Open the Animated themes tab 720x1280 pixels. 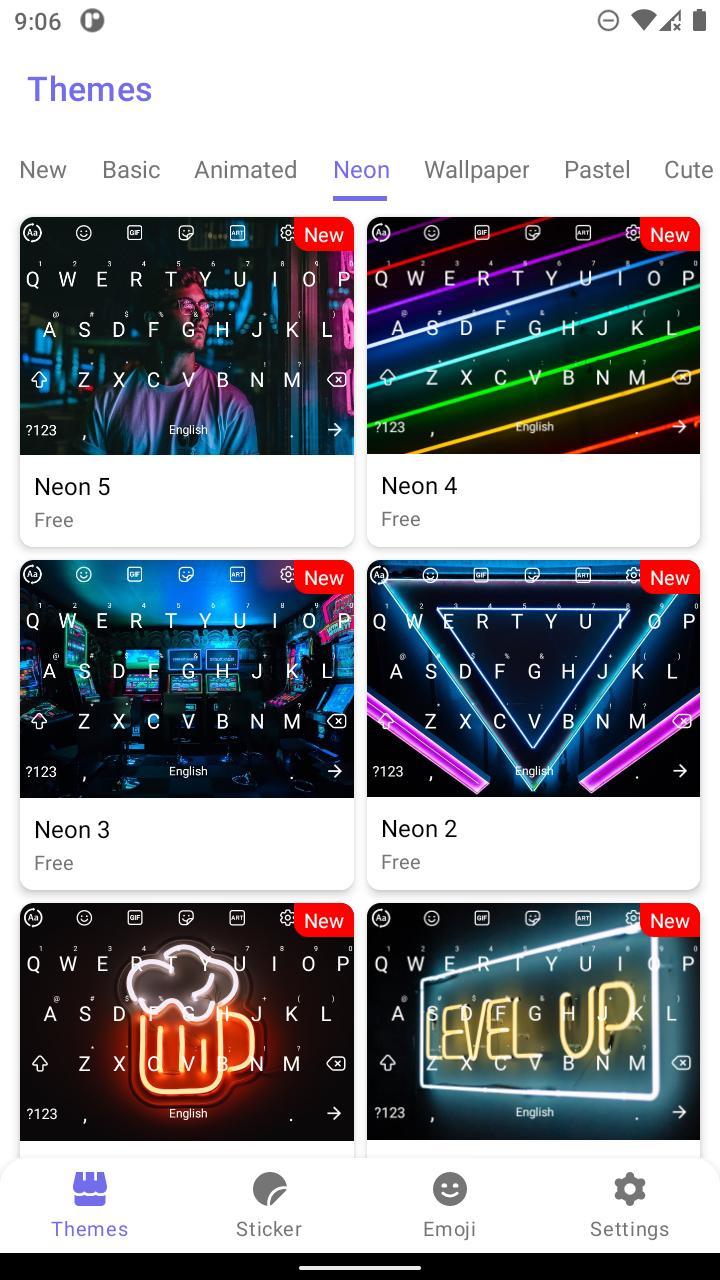point(245,170)
